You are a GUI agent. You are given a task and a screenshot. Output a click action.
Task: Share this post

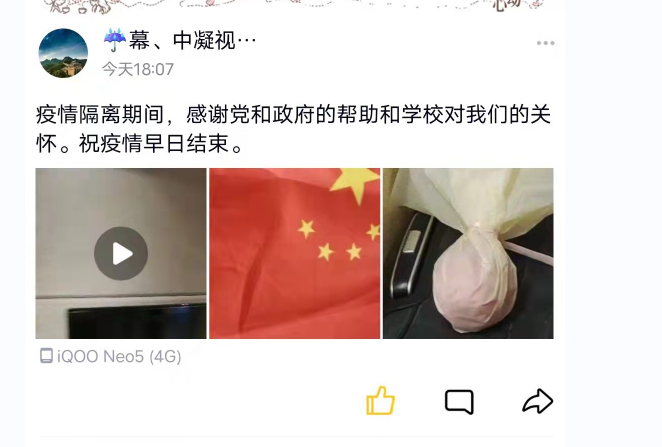click(537, 401)
